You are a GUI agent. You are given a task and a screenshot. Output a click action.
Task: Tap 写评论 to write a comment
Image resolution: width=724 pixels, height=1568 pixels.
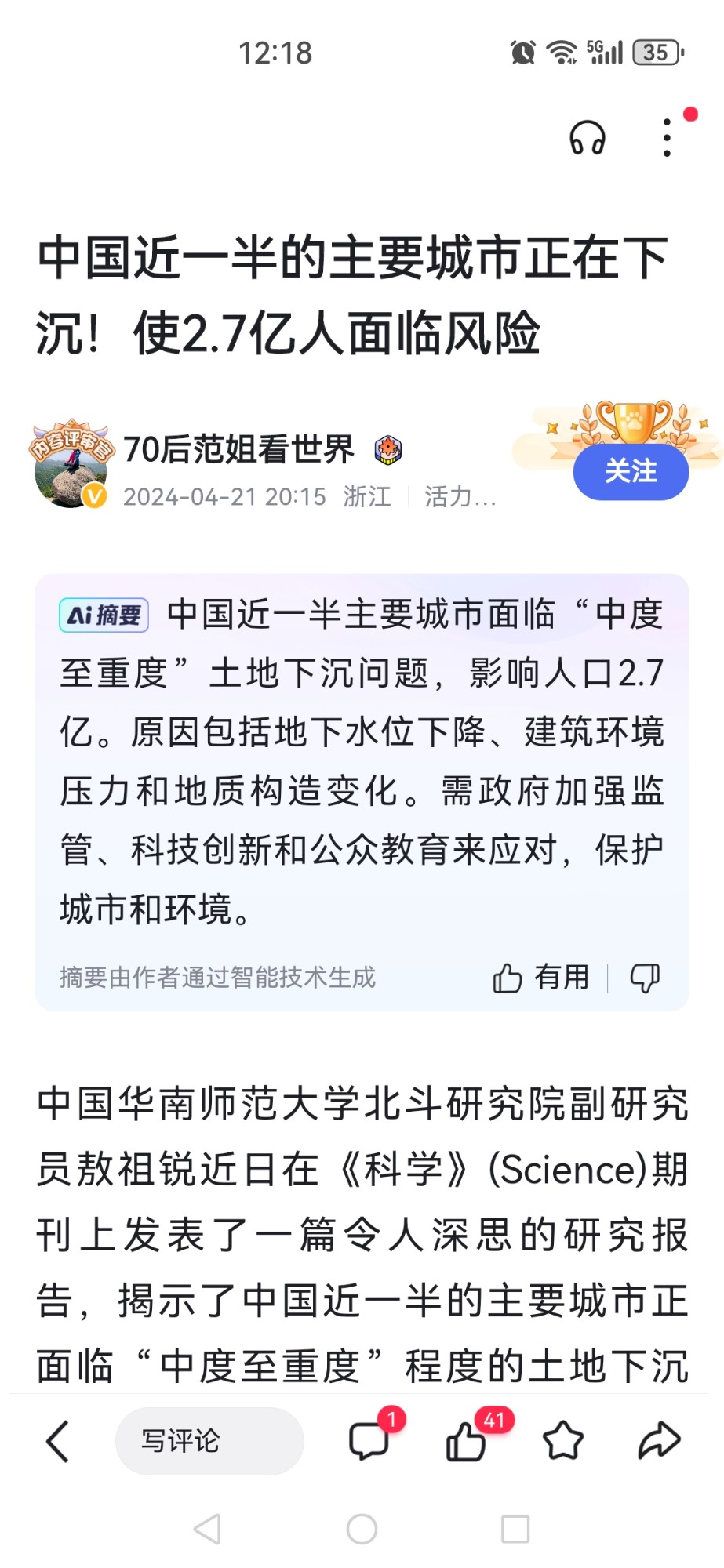click(209, 1441)
